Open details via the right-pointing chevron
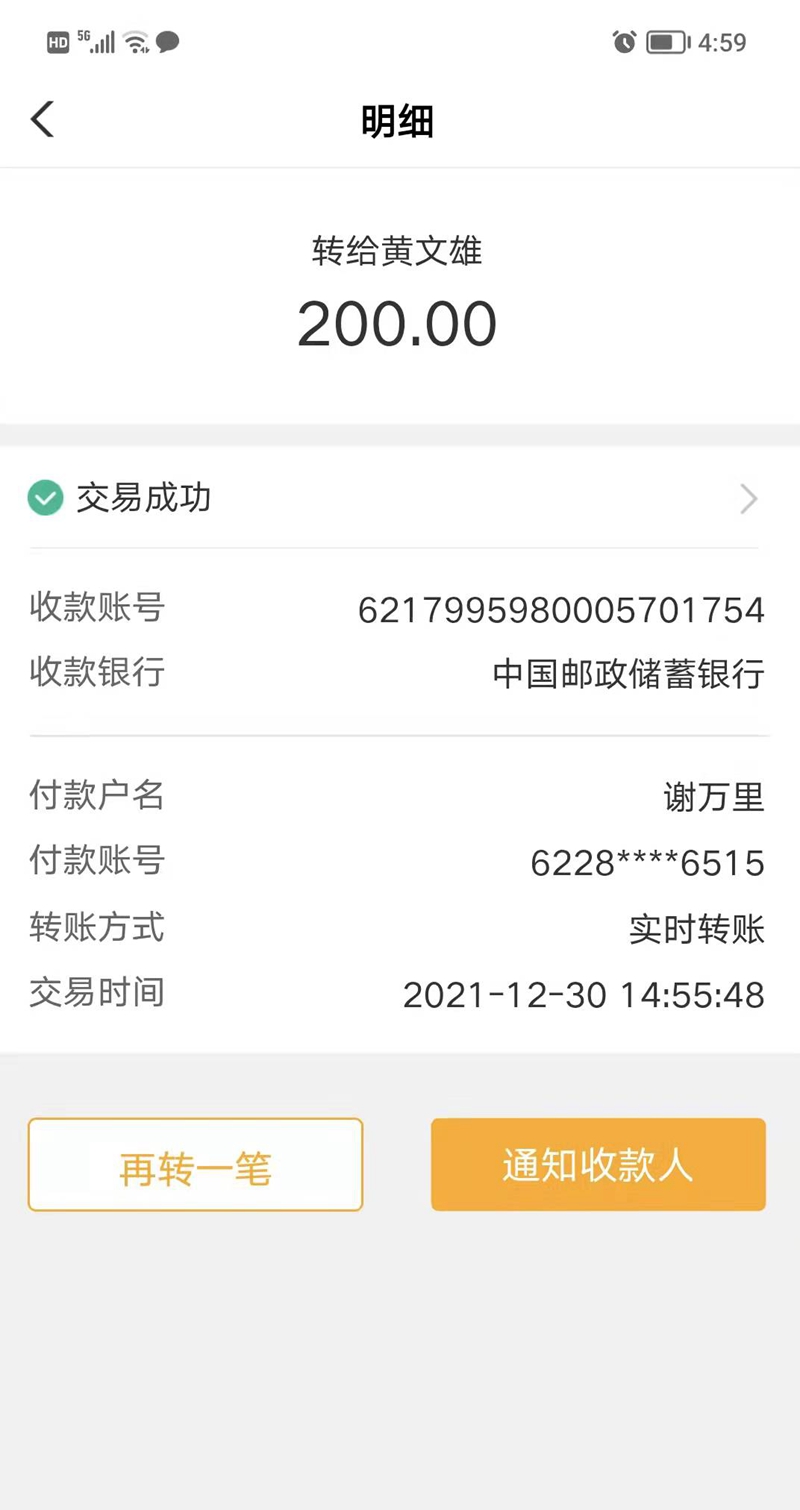This screenshot has width=800, height=1510. (x=748, y=498)
